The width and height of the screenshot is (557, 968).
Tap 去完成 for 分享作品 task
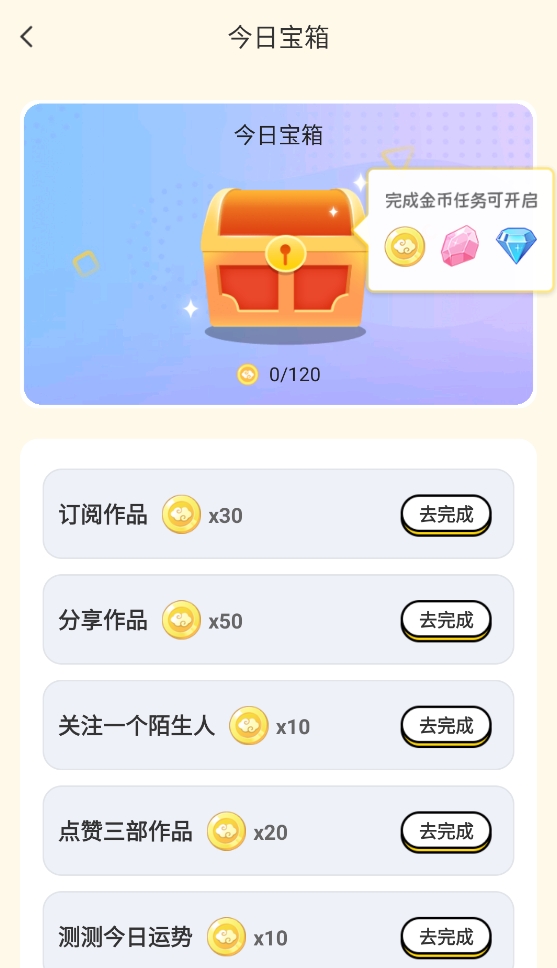point(446,620)
